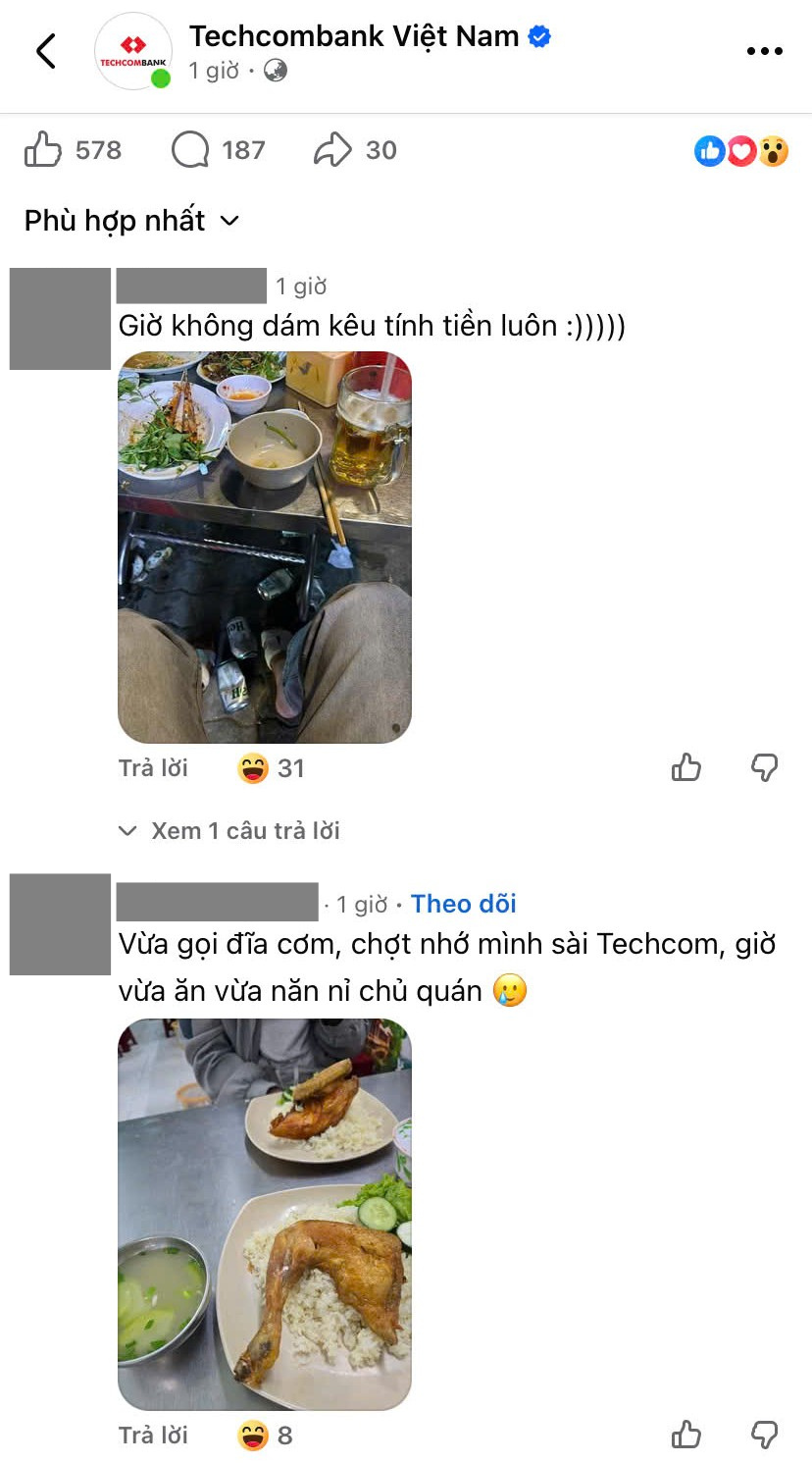
Task: Reply to the first comment with 'Trả lời'
Action: tap(152, 768)
